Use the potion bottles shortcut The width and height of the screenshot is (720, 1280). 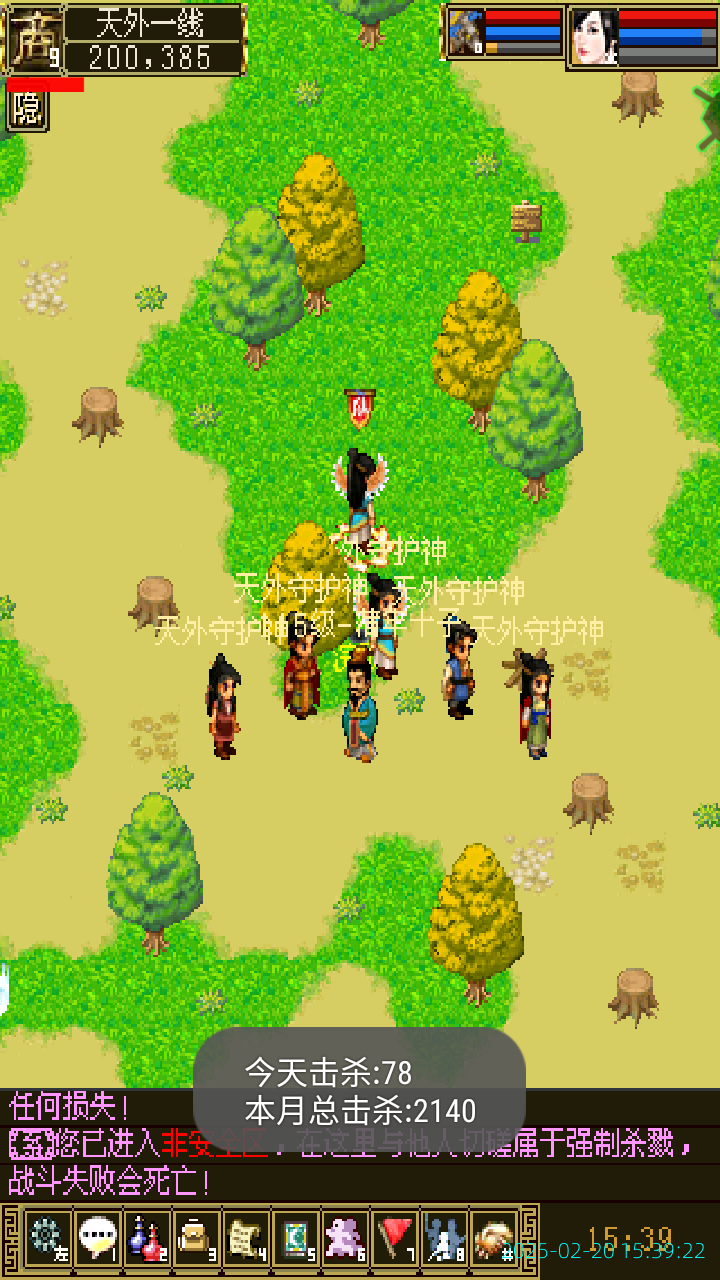tap(147, 1240)
